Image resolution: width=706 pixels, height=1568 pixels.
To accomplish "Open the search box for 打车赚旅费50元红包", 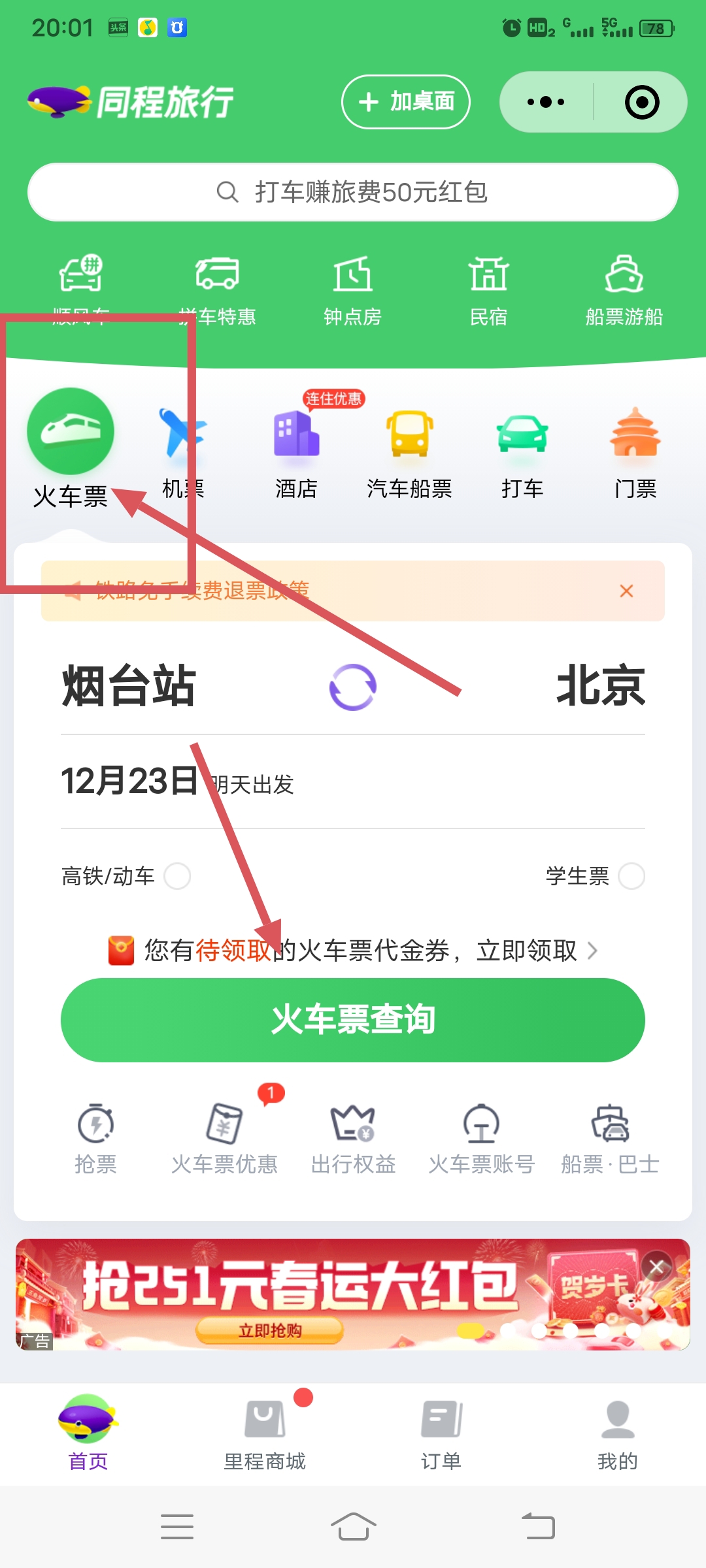I will coord(353,192).
